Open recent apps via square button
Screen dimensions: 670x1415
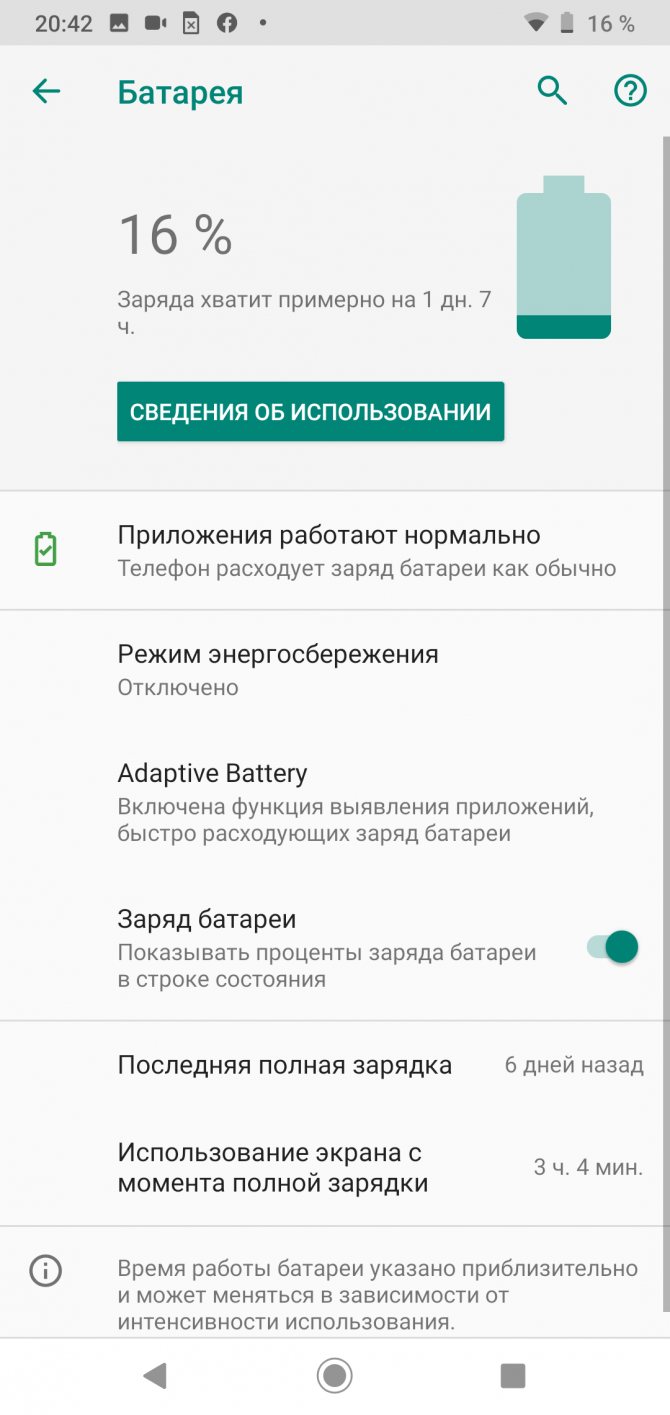(513, 1376)
